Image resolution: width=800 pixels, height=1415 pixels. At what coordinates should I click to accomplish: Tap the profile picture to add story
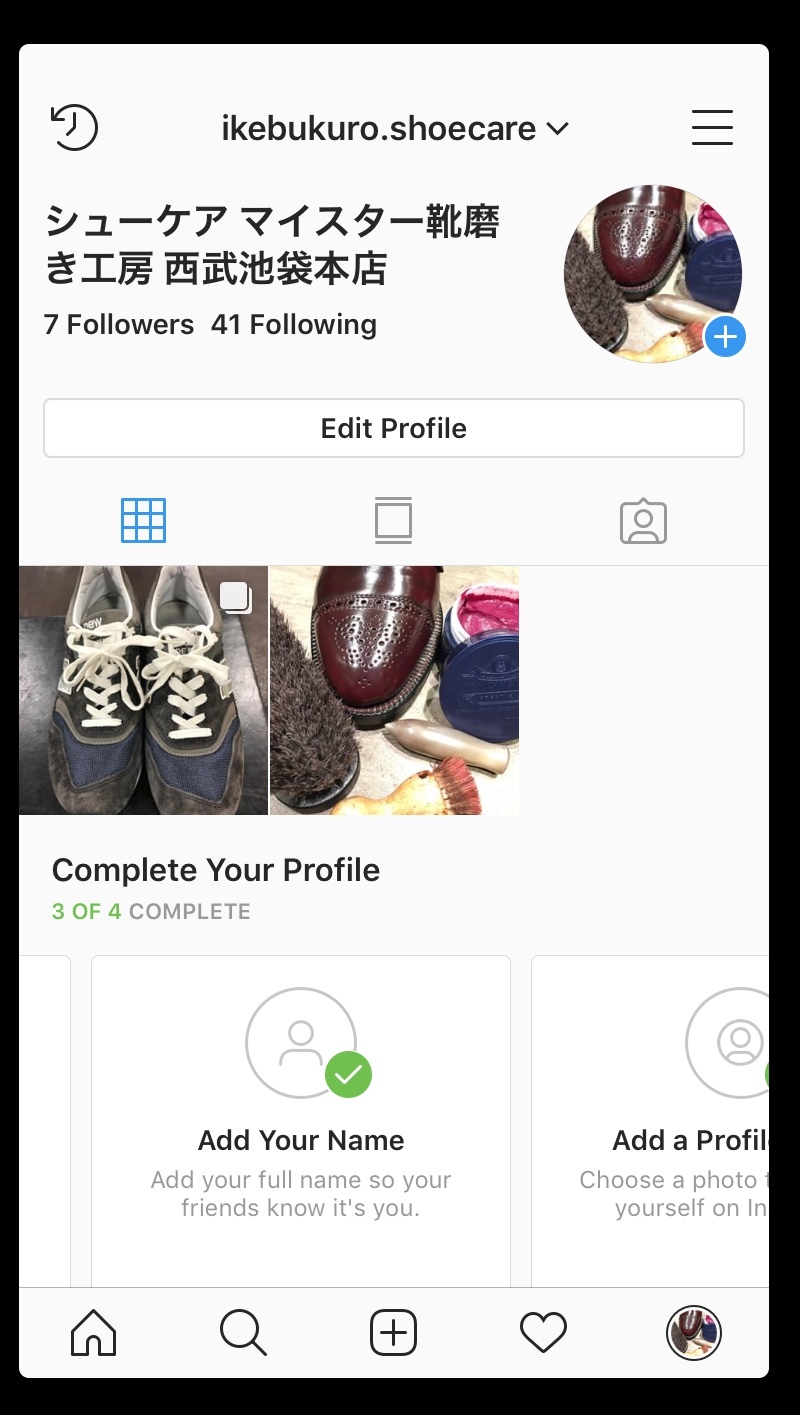click(653, 274)
